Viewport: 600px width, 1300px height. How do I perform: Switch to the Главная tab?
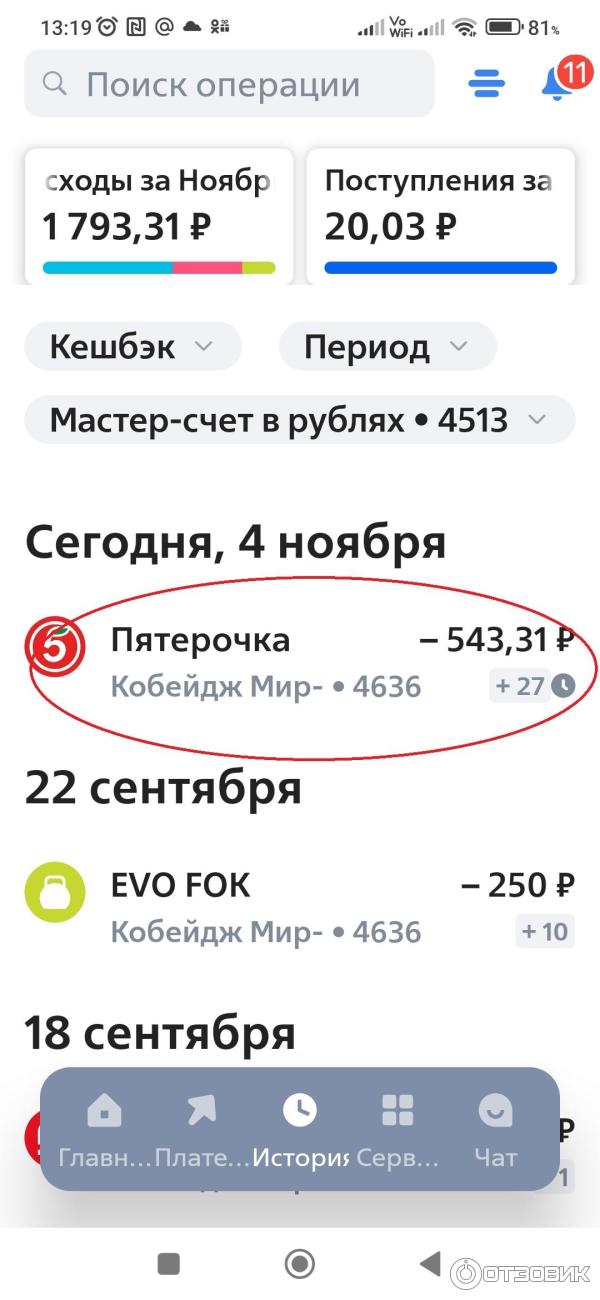point(104,1130)
